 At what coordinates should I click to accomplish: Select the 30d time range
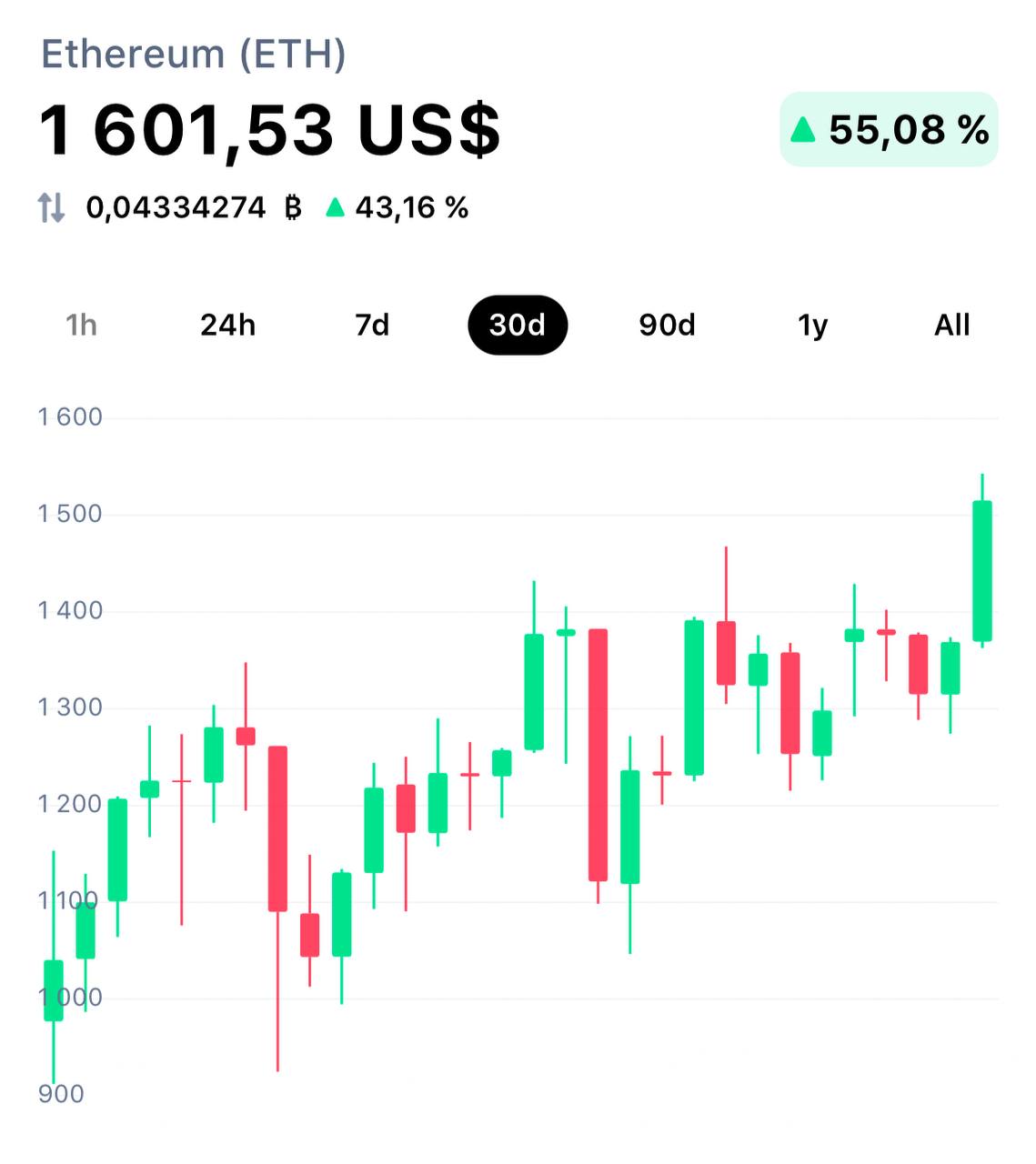pyautogui.click(x=518, y=325)
